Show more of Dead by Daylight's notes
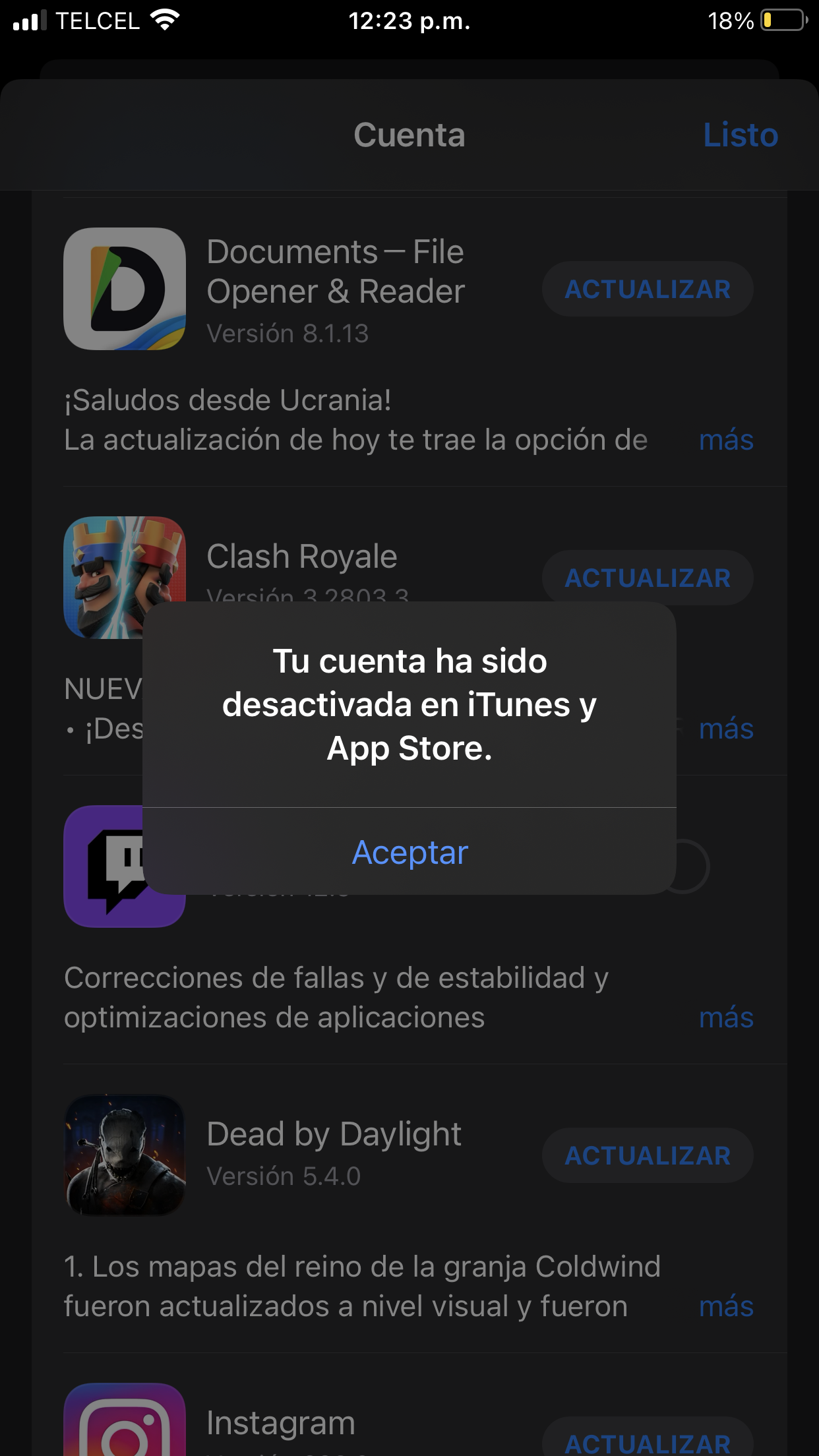The width and height of the screenshot is (819, 1456). (x=725, y=1306)
